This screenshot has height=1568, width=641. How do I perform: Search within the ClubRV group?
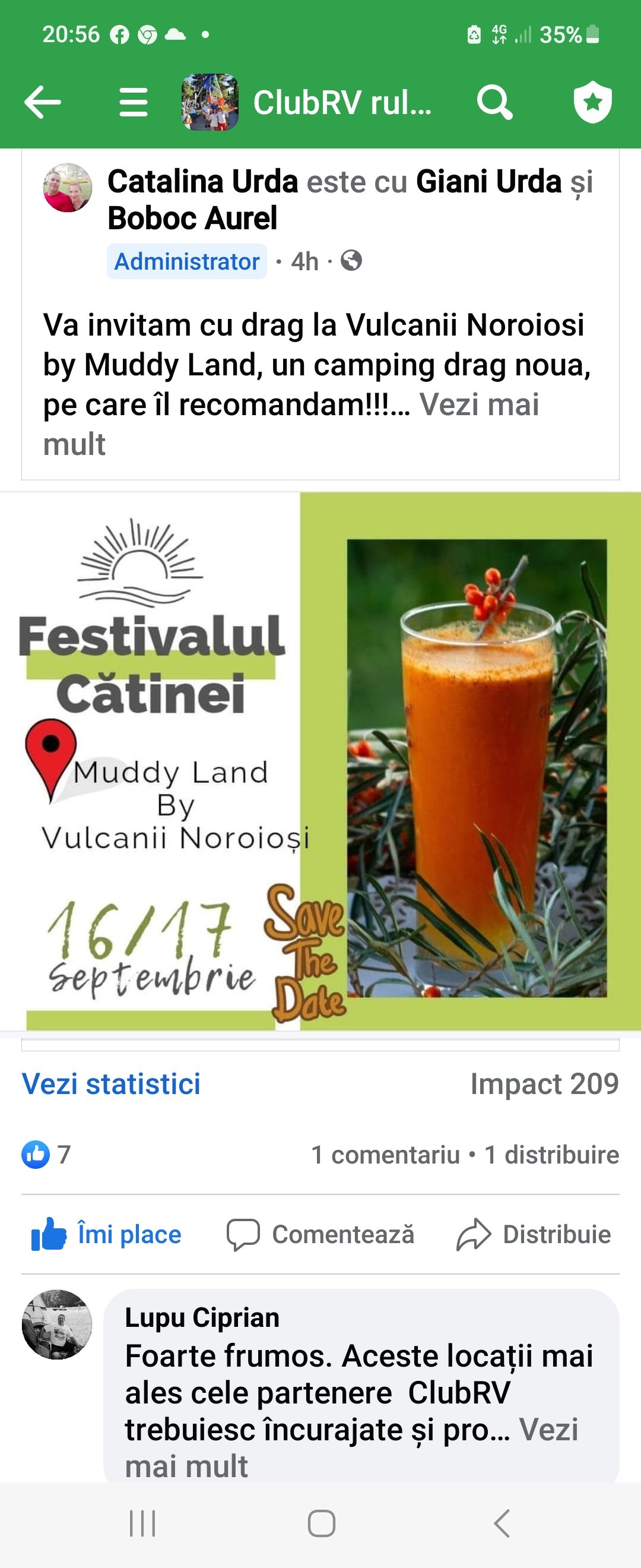tap(494, 102)
